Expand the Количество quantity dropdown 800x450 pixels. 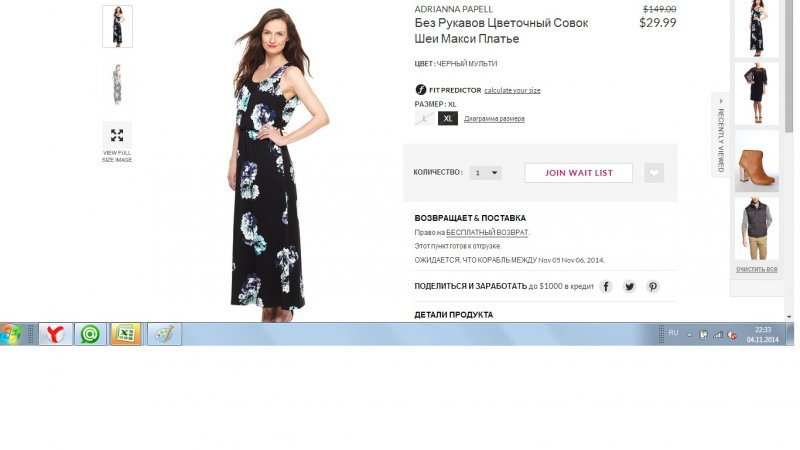pos(486,173)
